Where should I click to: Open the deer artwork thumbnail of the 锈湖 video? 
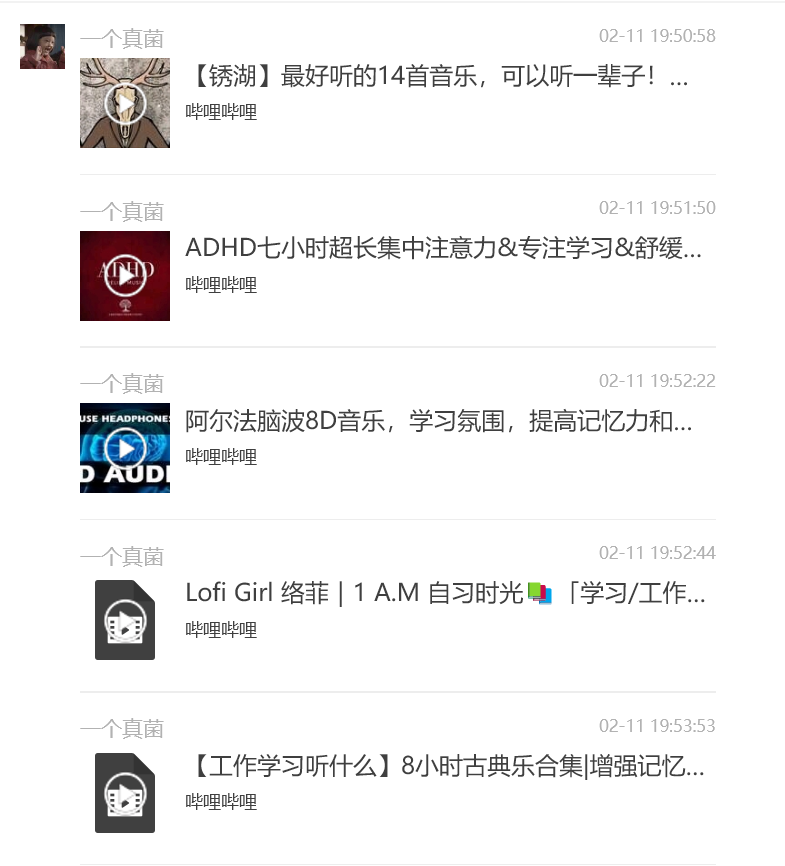[x=124, y=102]
